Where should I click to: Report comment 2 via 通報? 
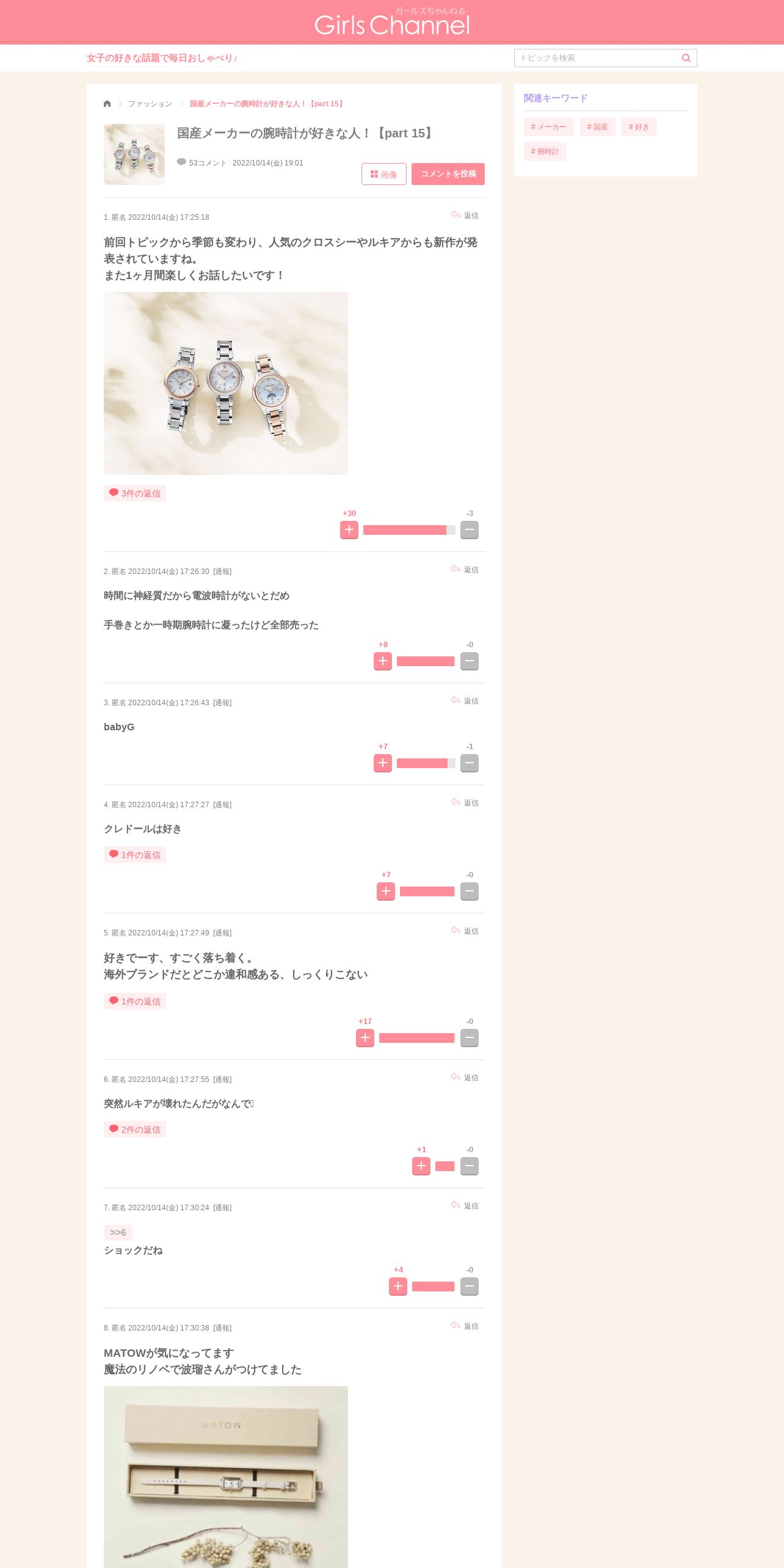click(222, 572)
